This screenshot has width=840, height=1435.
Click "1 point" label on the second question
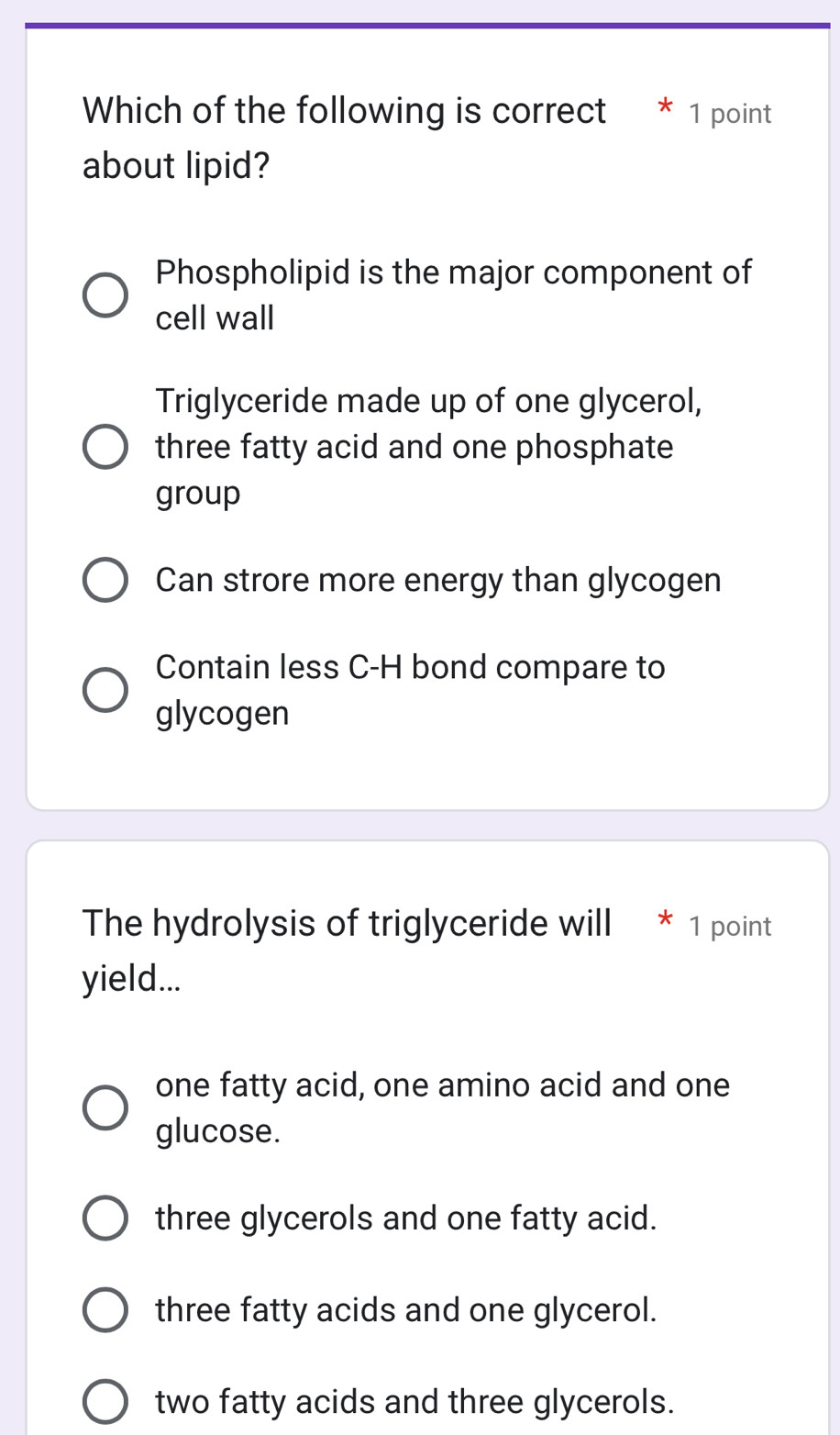click(729, 926)
